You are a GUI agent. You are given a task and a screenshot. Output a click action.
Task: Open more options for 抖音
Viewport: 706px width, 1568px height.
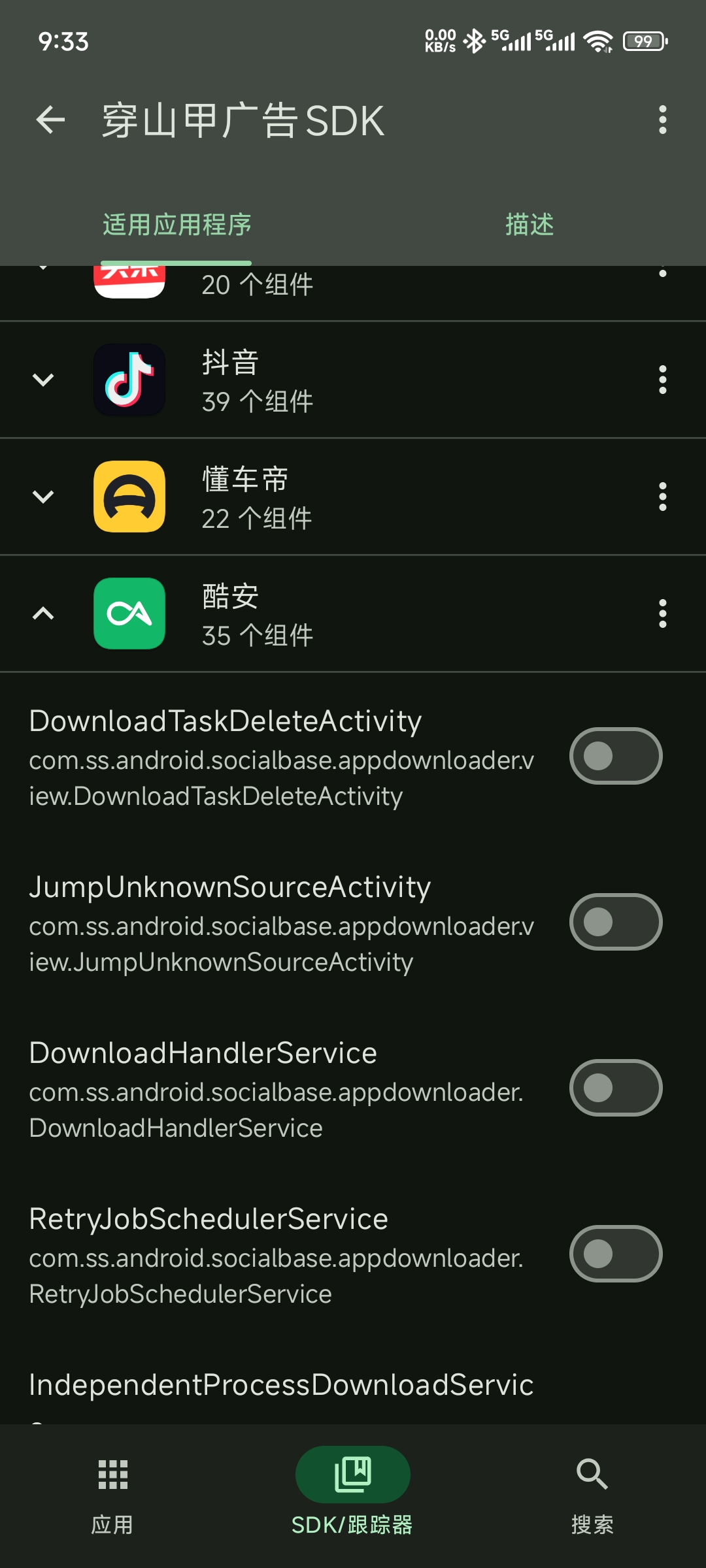tap(662, 380)
